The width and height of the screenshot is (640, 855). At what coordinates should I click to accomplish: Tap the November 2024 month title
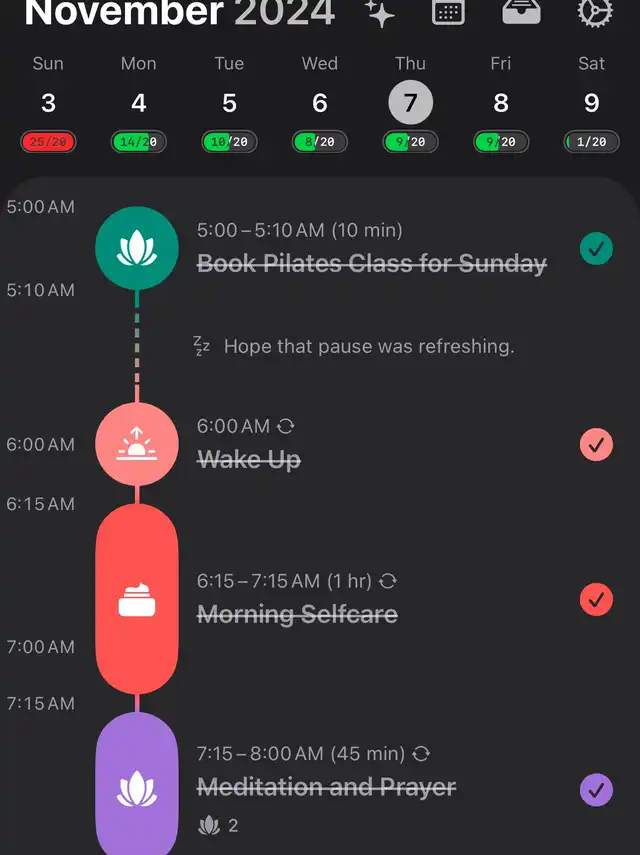(180, 12)
